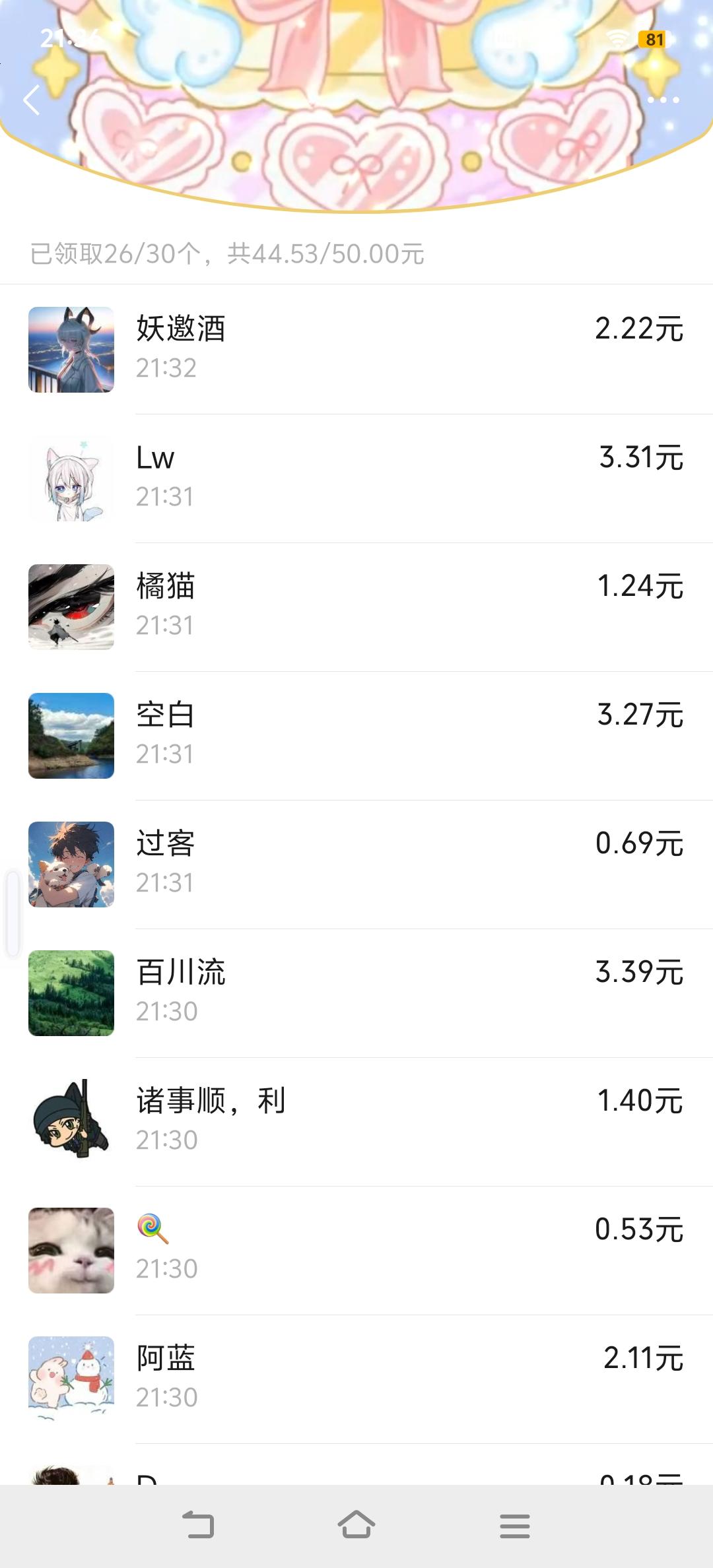Open the three-dot overflow menu
713x1568 pixels.
(663, 100)
